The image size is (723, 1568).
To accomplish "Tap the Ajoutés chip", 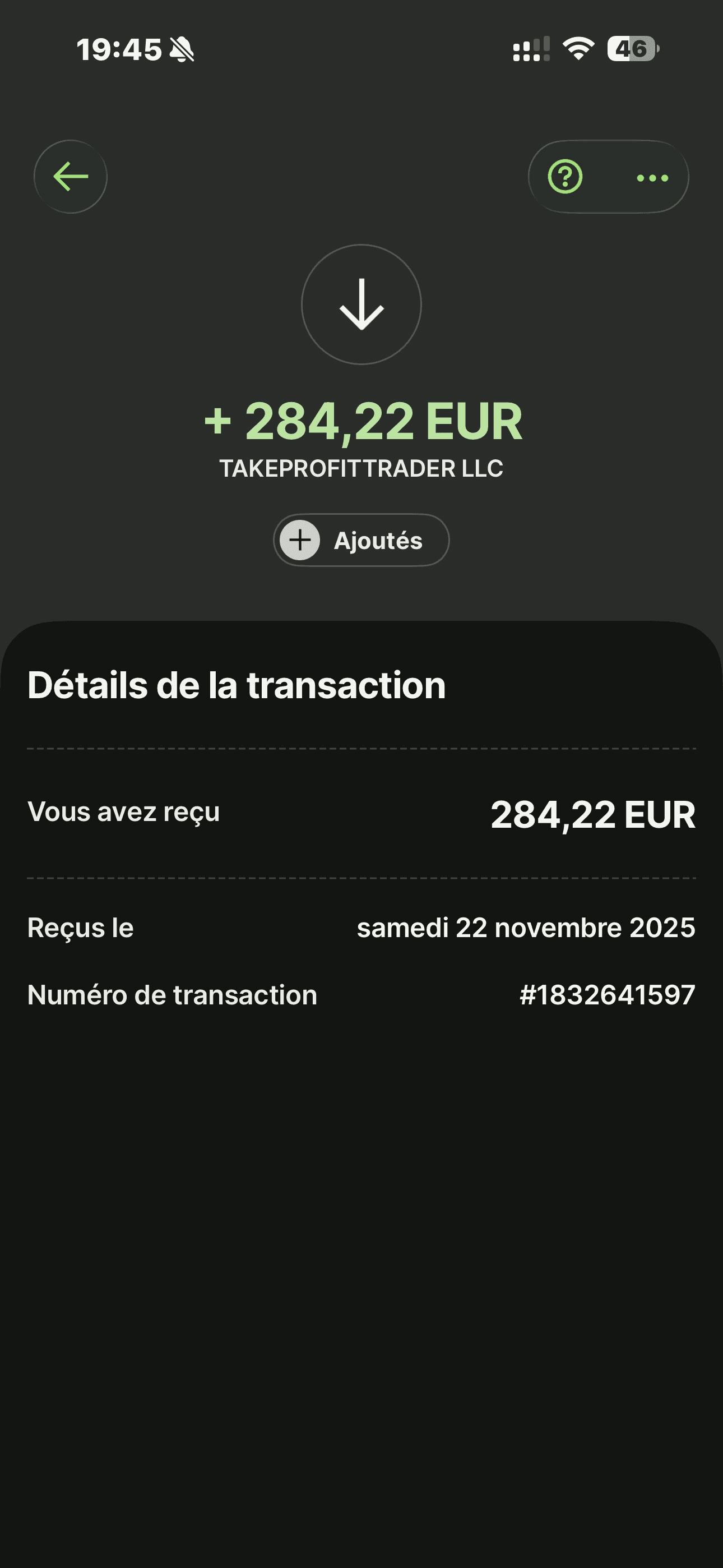I will (x=361, y=541).
